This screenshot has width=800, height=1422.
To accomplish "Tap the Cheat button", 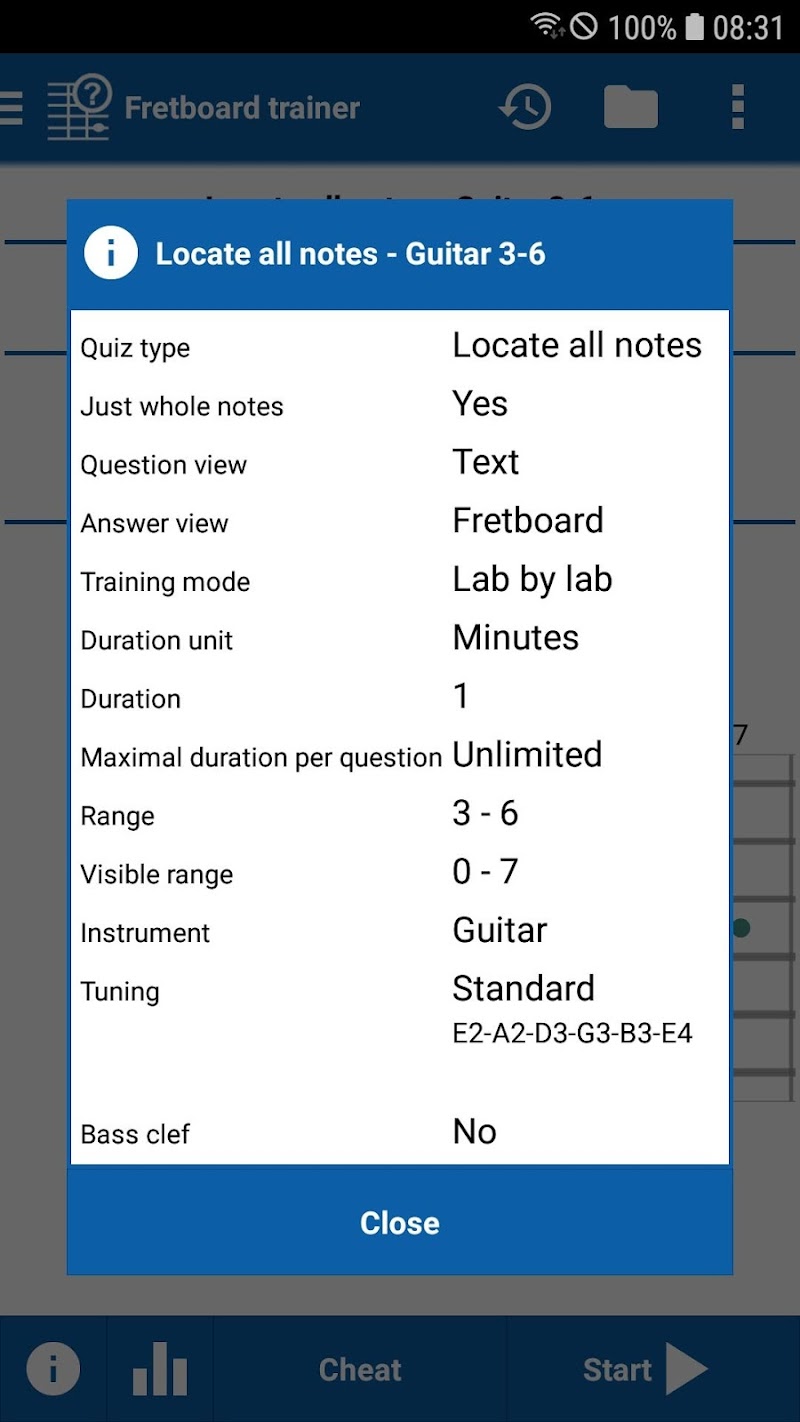I will click(x=360, y=1369).
